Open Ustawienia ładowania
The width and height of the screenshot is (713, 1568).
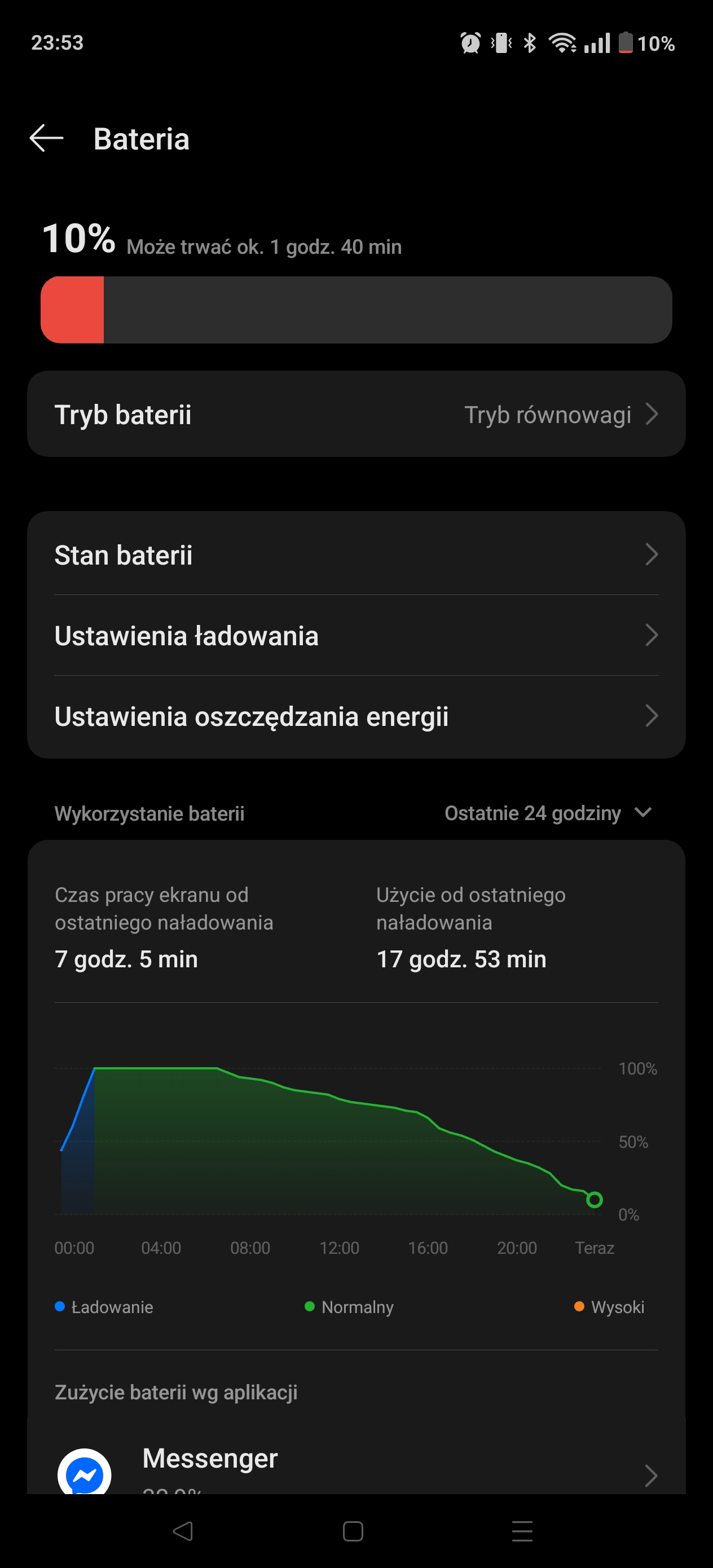pos(356,635)
